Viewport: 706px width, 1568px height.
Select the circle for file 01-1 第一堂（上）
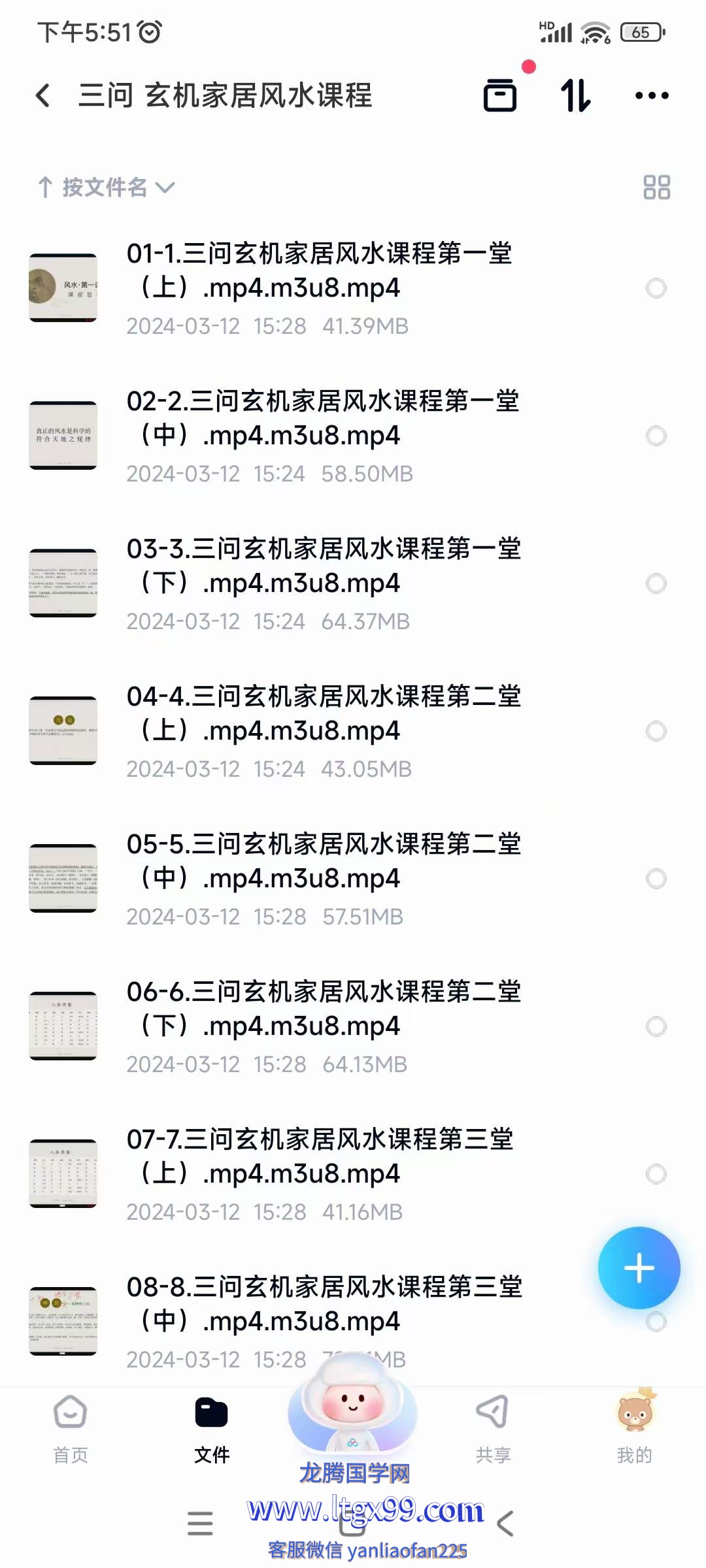[x=656, y=288]
